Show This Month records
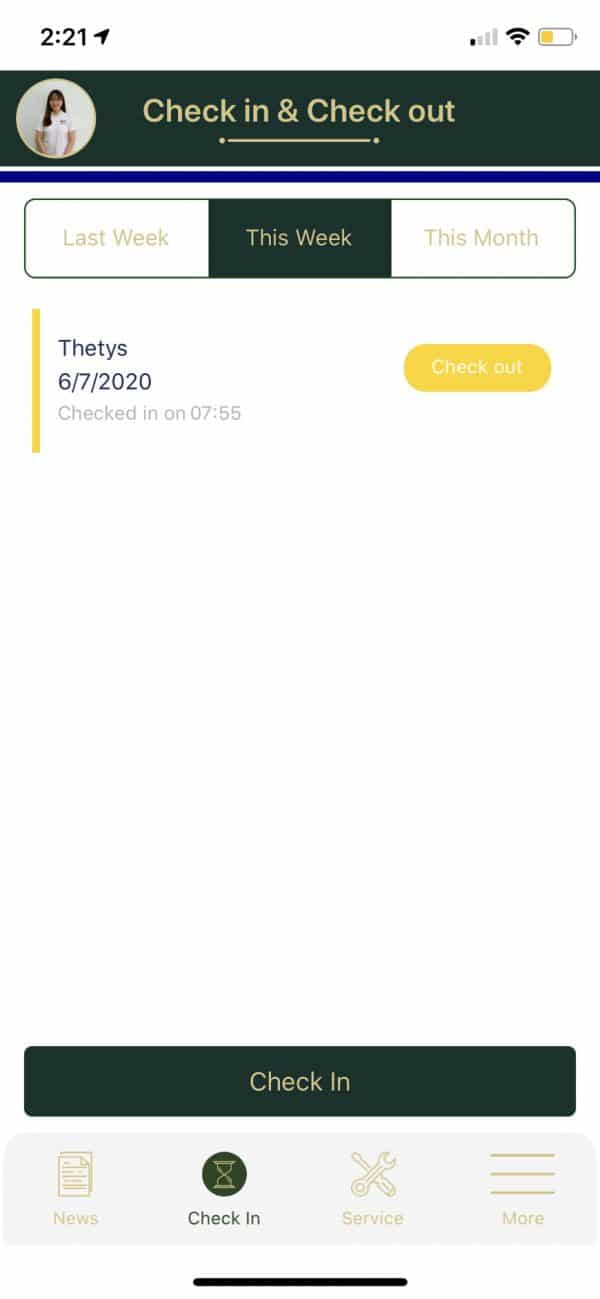The image size is (600, 1299). click(481, 238)
